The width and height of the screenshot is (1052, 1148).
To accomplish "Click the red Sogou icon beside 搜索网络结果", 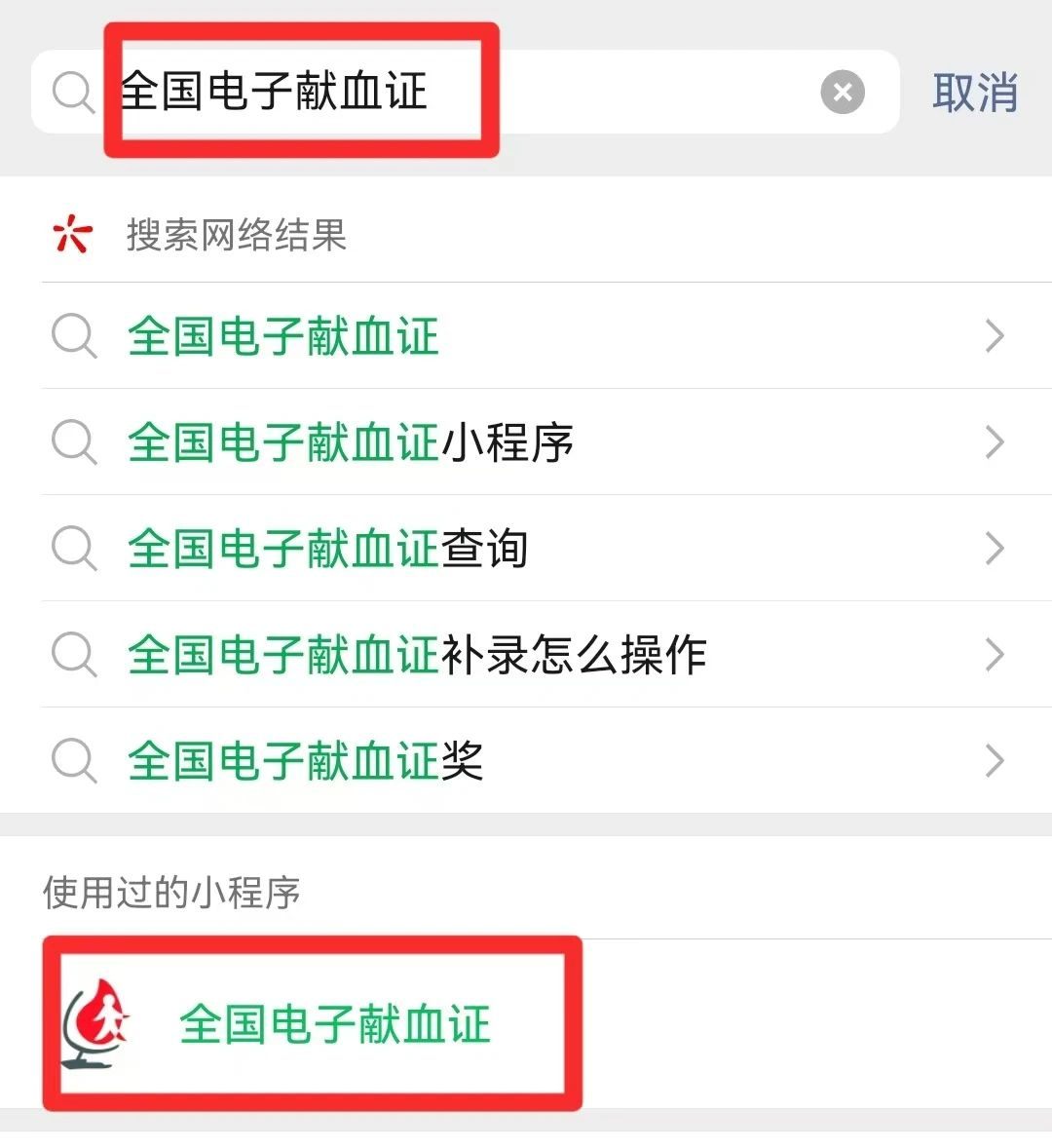I will pyautogui.click(x=72, y=234).
